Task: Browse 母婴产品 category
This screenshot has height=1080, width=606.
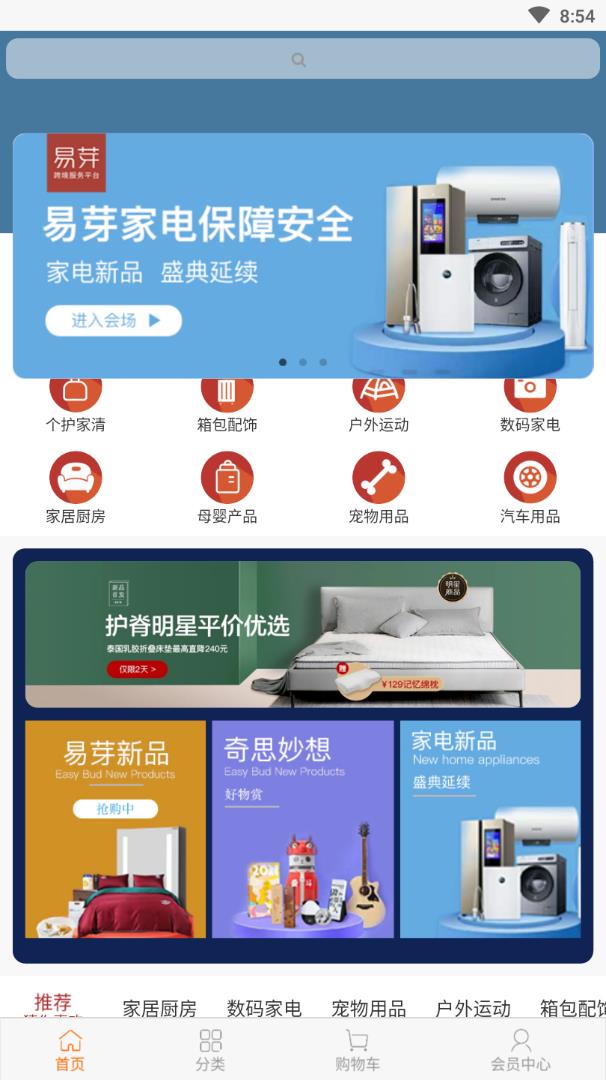Action: point(227,488)
